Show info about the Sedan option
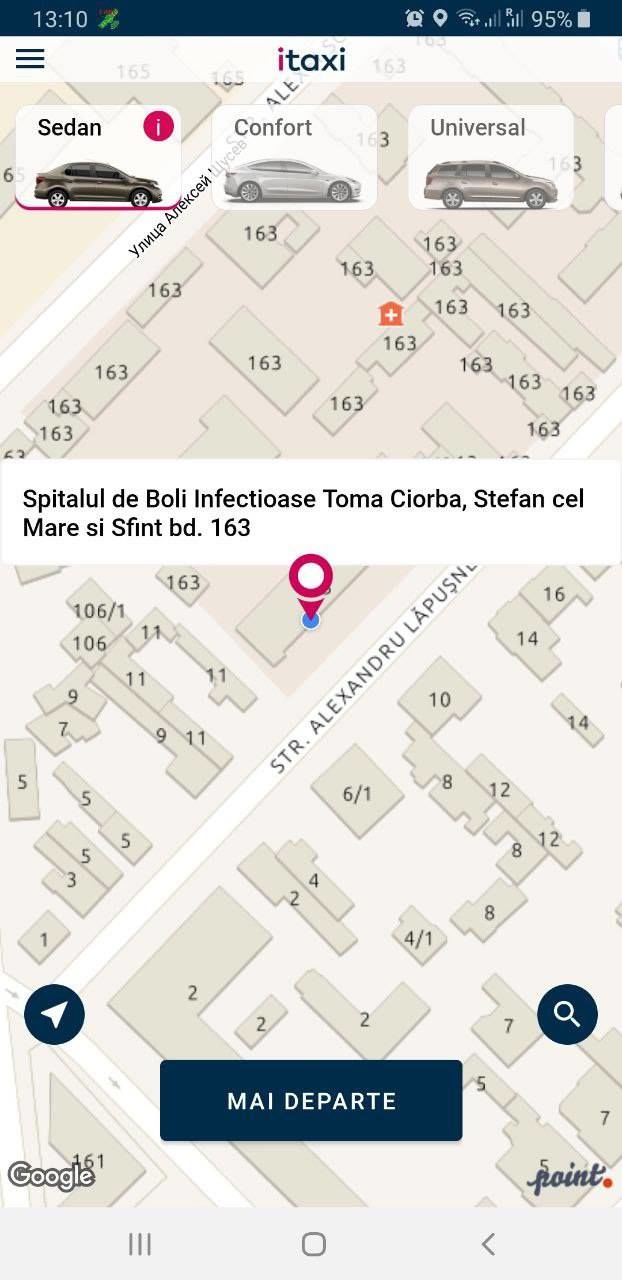622x1280 pixels. pyautogui.click(x=158, y=126)
